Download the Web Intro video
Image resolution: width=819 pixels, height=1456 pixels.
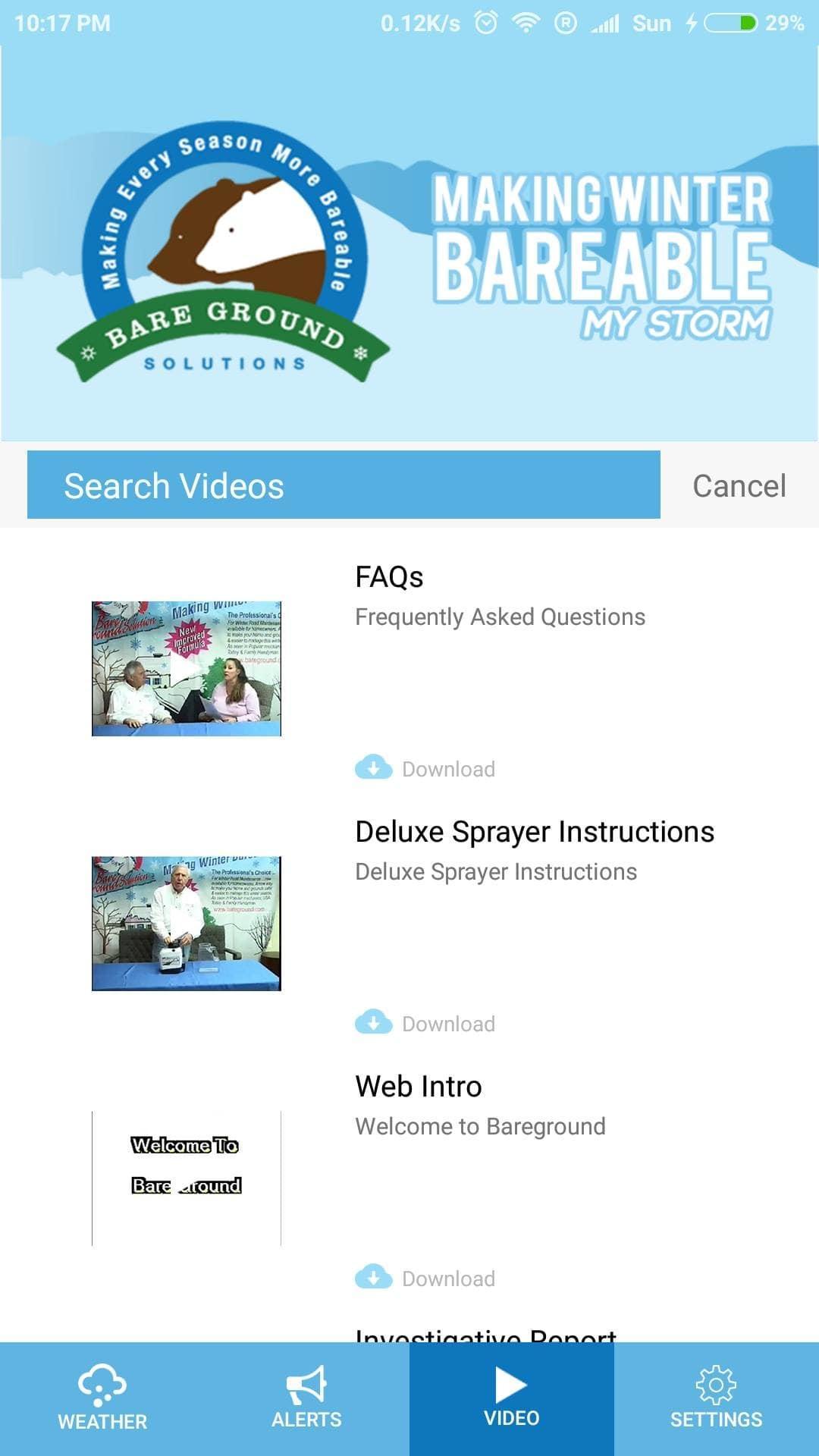(x=425, y=1278)
